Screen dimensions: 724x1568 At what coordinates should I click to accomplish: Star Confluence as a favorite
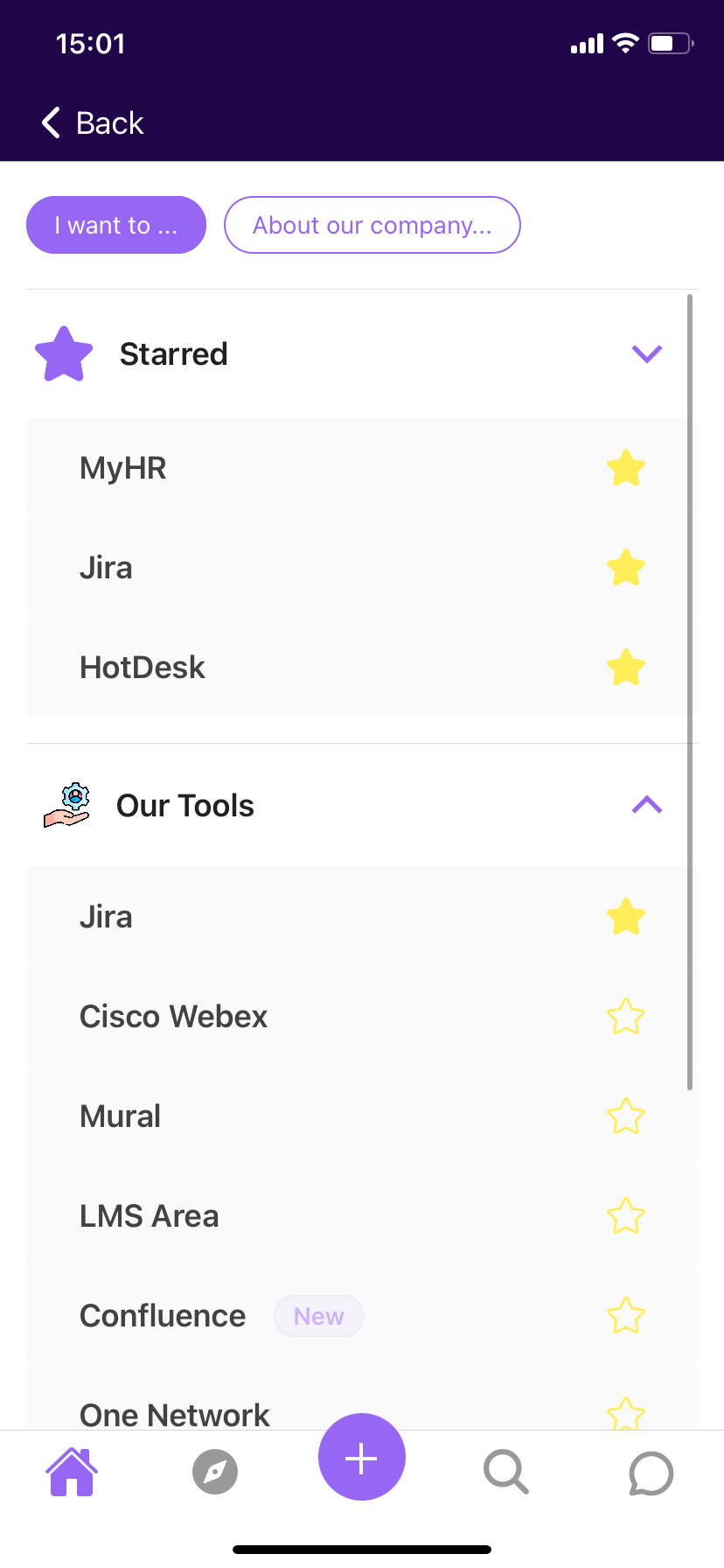coord(626,1316)
